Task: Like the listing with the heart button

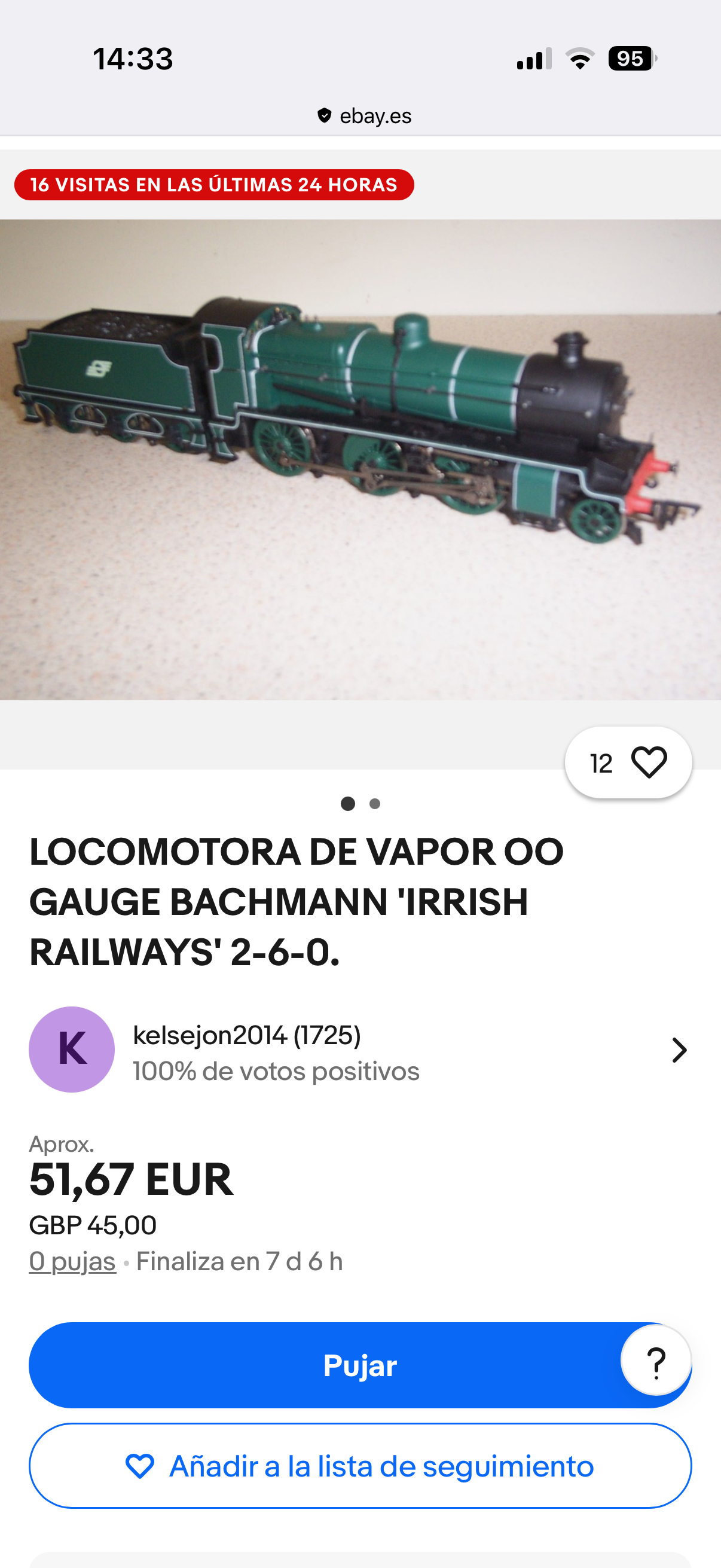Action: click(649, 762)
